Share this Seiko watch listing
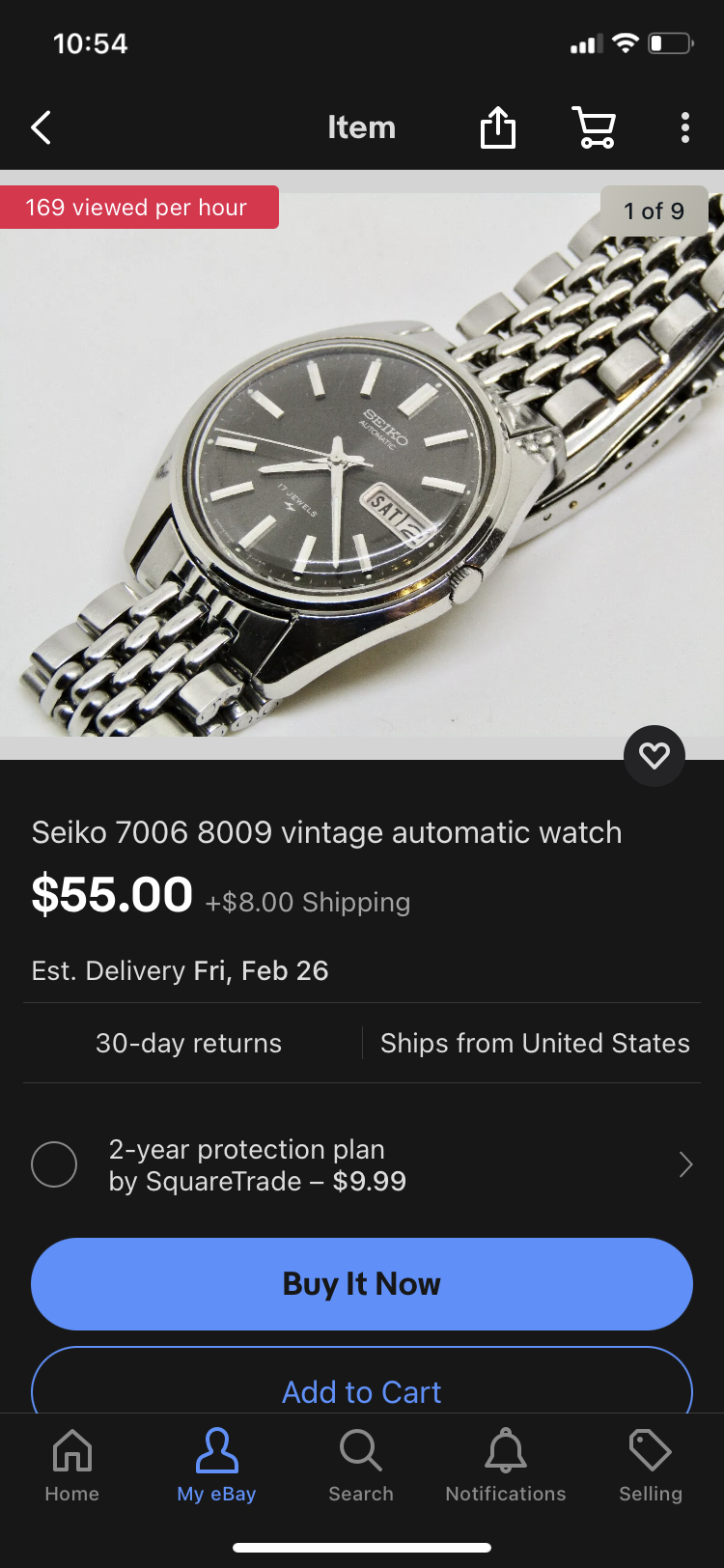This screenshot has width=724, height=1568. 498,127
